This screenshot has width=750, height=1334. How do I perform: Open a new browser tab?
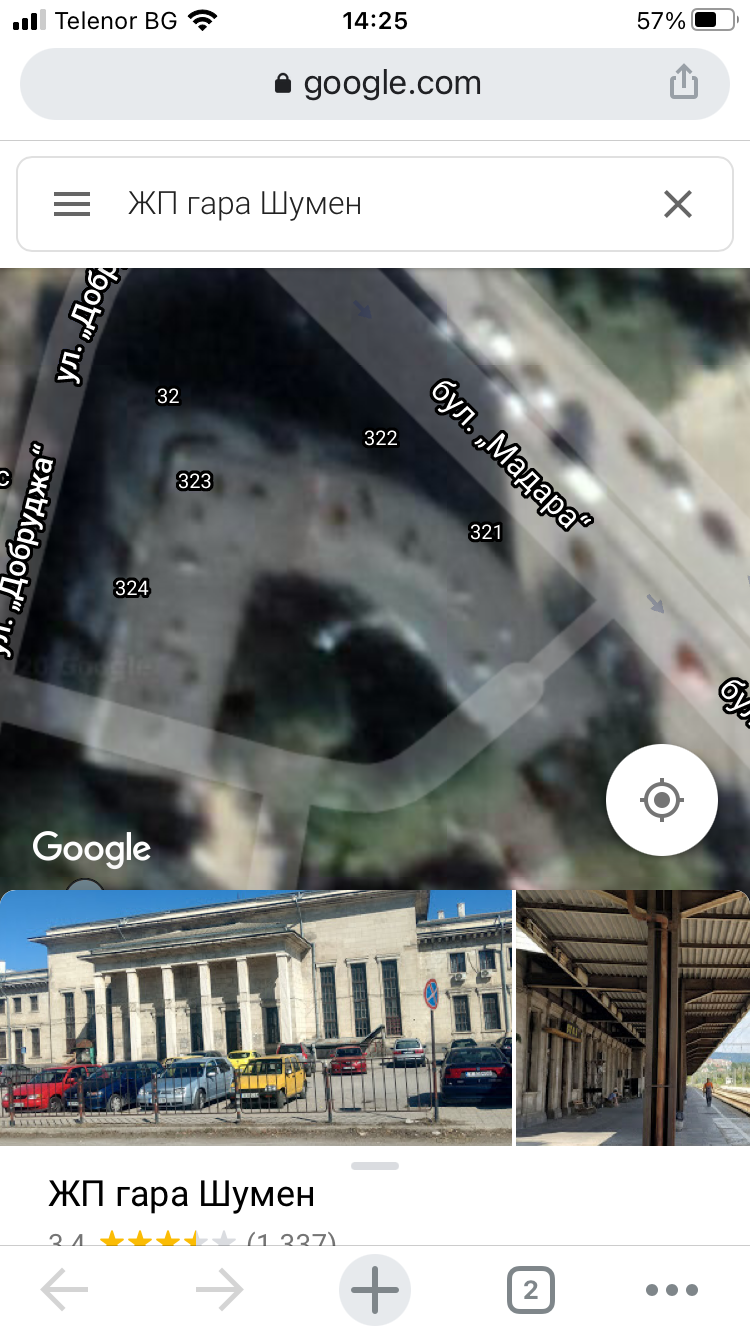(x=375, y=1291)
